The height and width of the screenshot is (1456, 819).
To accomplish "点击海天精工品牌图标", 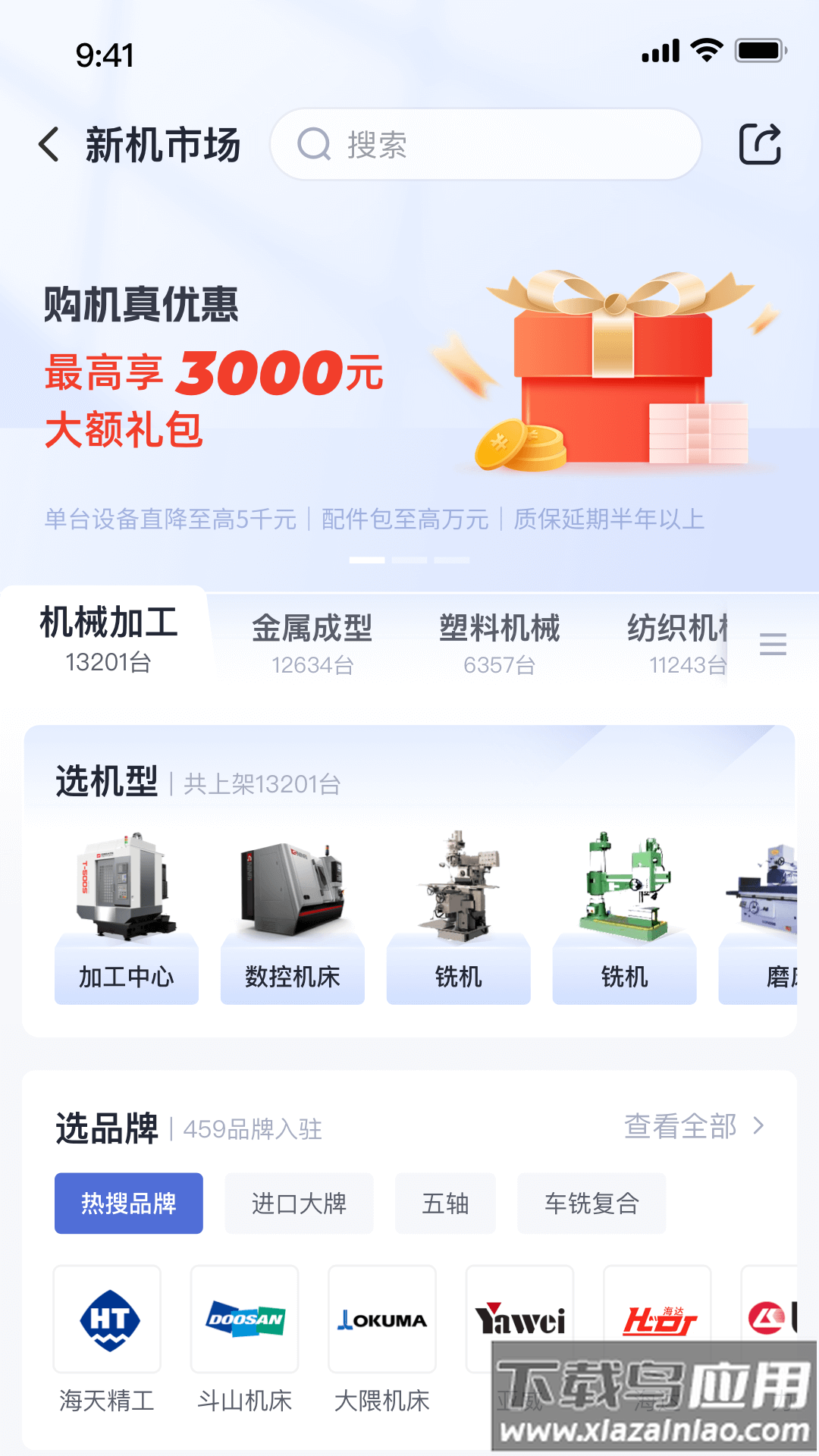I will click(x=106, y=1319).
